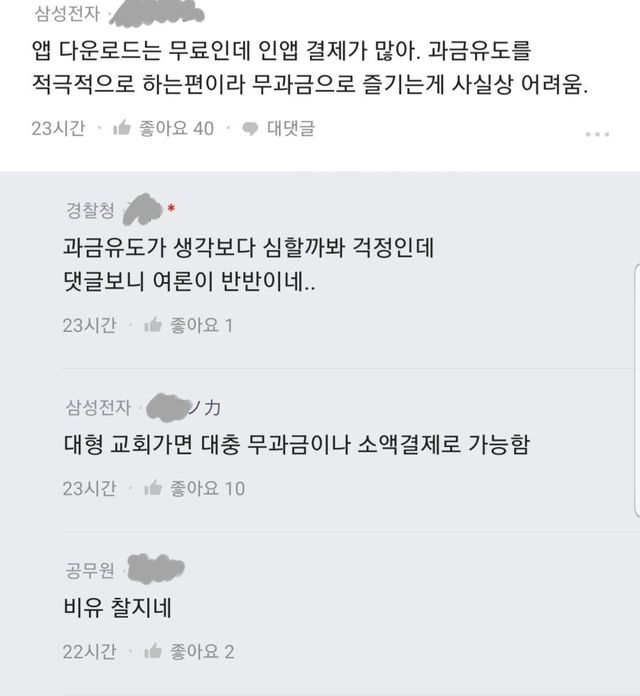Like the 삼성전자 reply about 대형 교회

194,488
